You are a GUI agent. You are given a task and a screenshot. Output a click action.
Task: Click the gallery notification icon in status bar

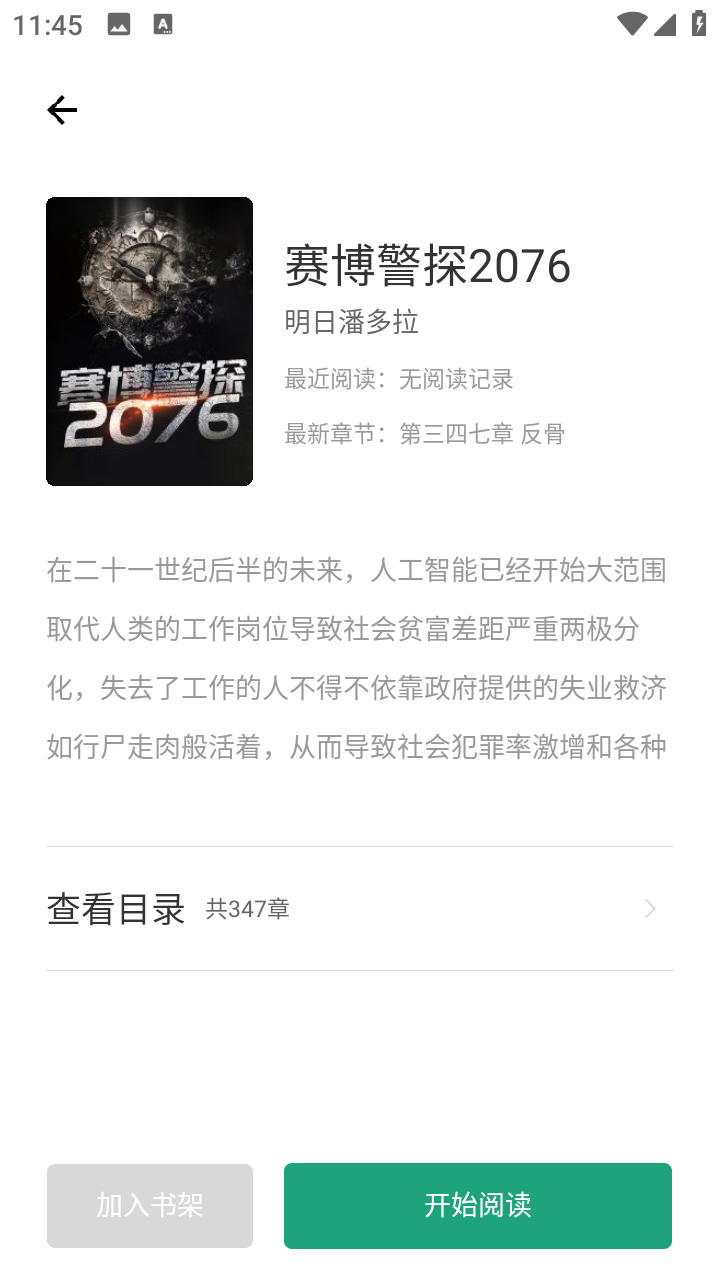[120, 24]
